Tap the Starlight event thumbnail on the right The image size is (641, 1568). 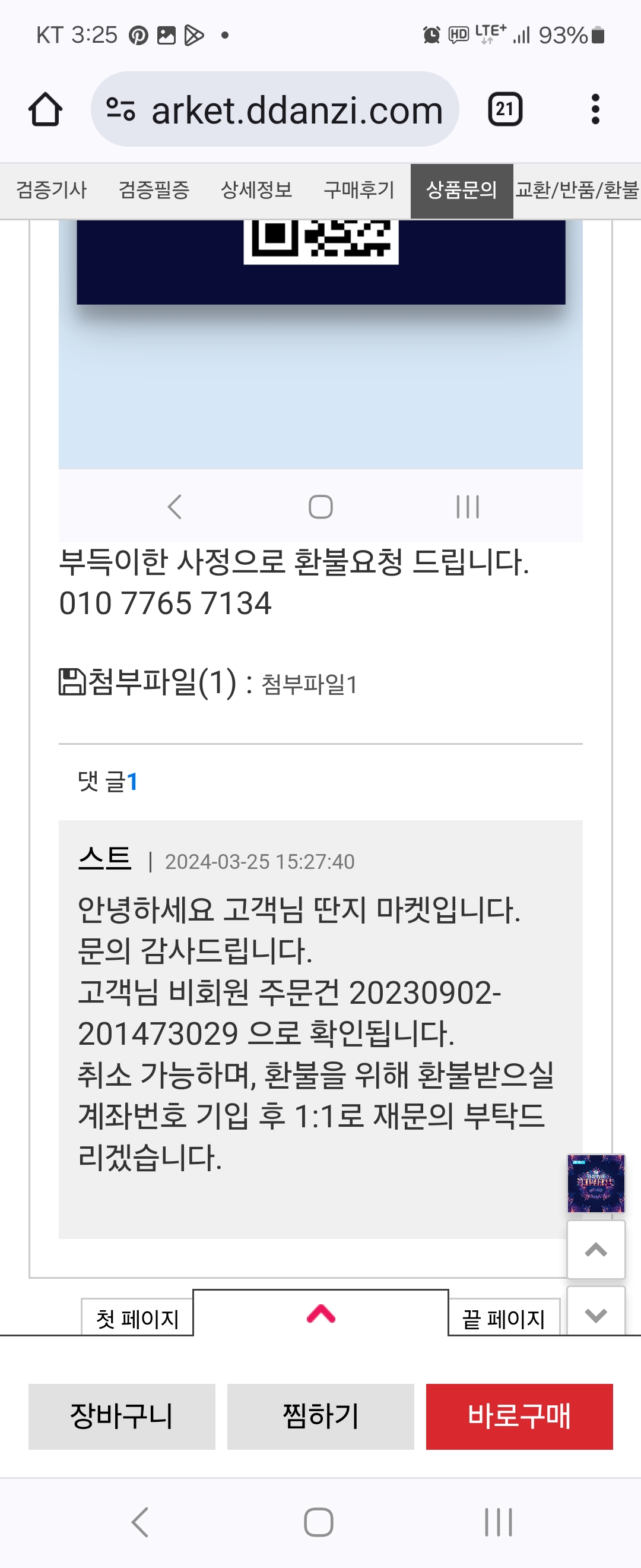point(596,1183)
